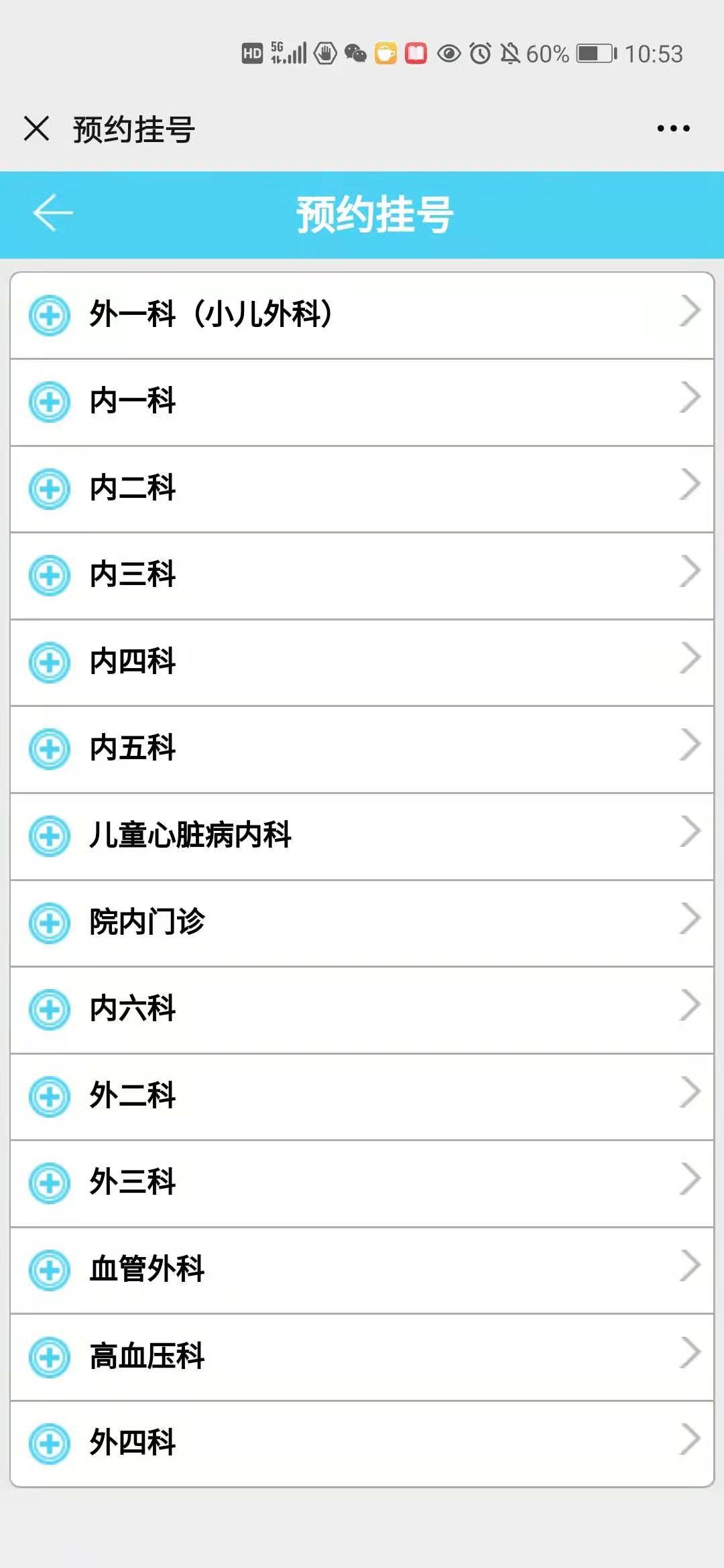Open 血管外科 department
The width and height of the screenshot is (724, 1568).
pyautogui.click(x=362, y=1270)
